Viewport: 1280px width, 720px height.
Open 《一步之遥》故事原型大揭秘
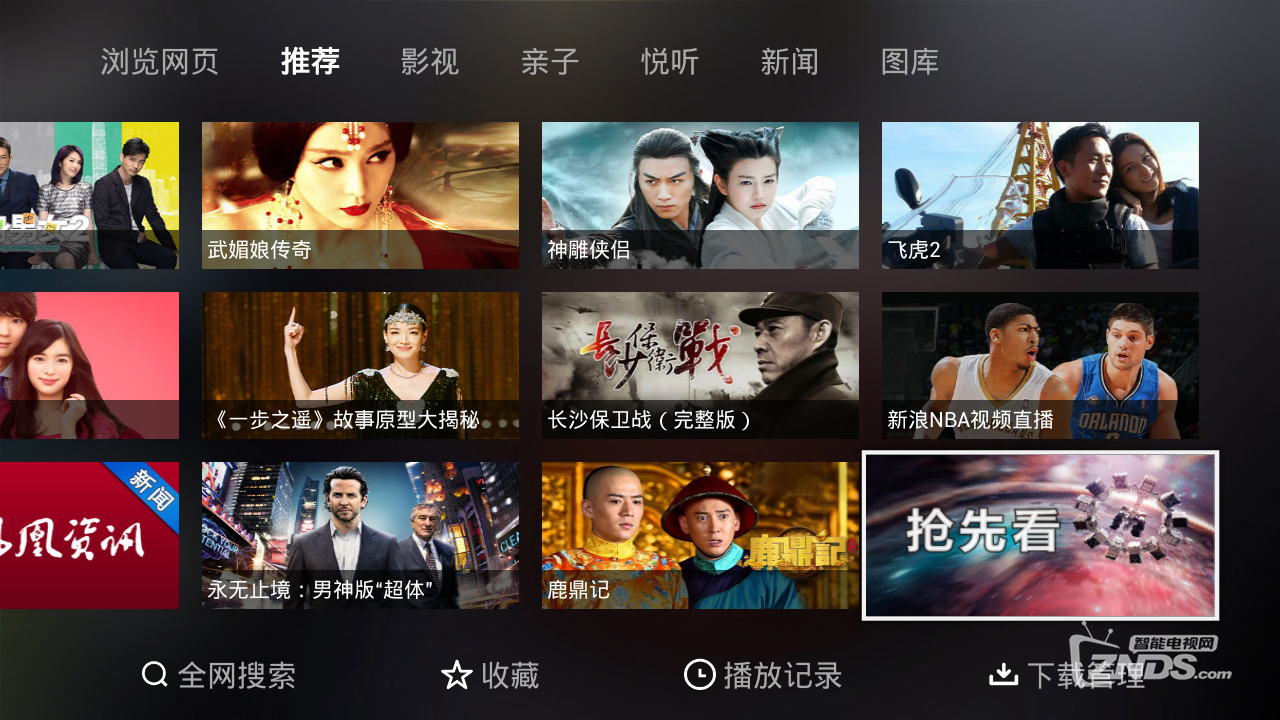(360, 365)
